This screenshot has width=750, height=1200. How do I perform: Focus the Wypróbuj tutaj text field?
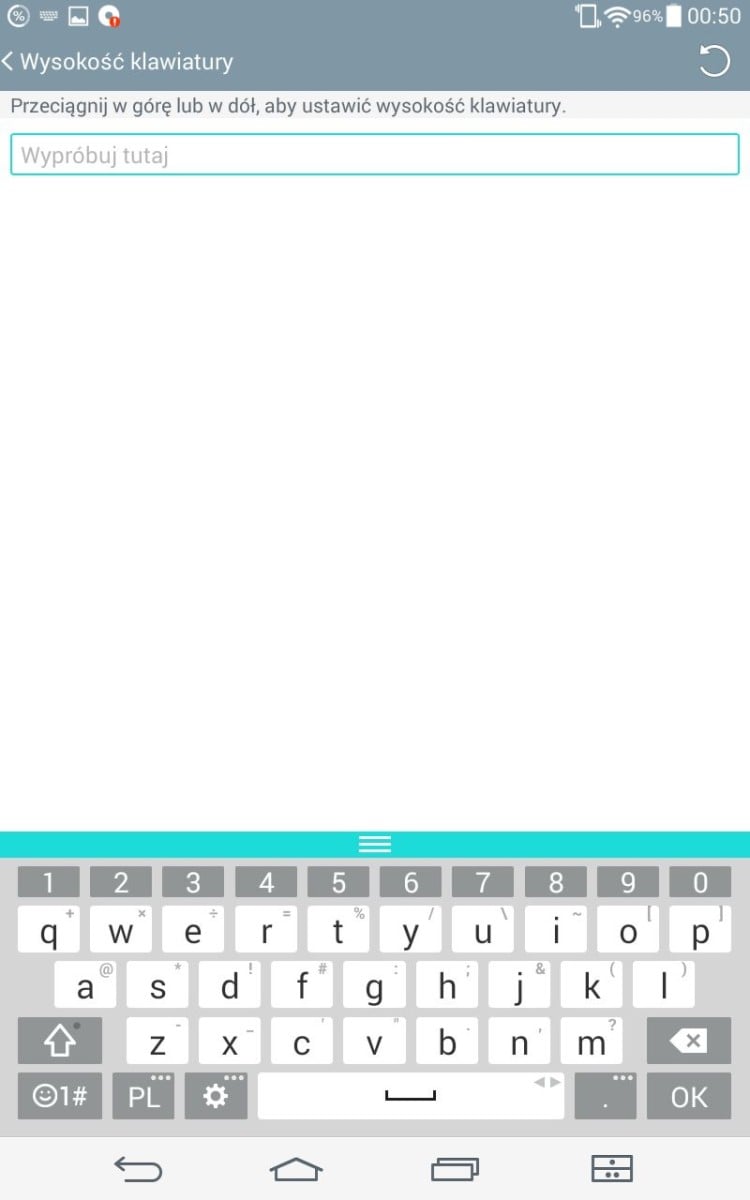point(375,155)
